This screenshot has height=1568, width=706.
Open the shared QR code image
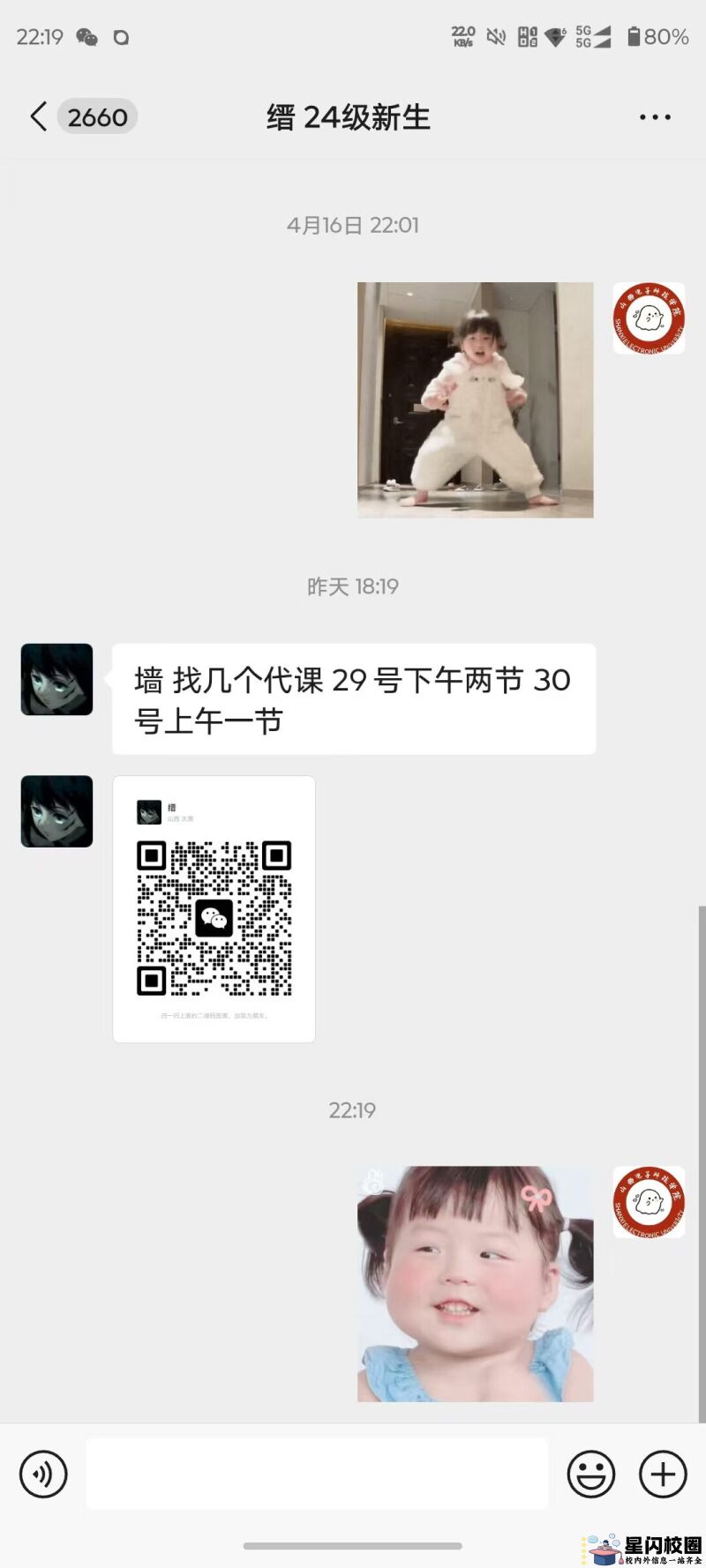click(x=214, y=909)
